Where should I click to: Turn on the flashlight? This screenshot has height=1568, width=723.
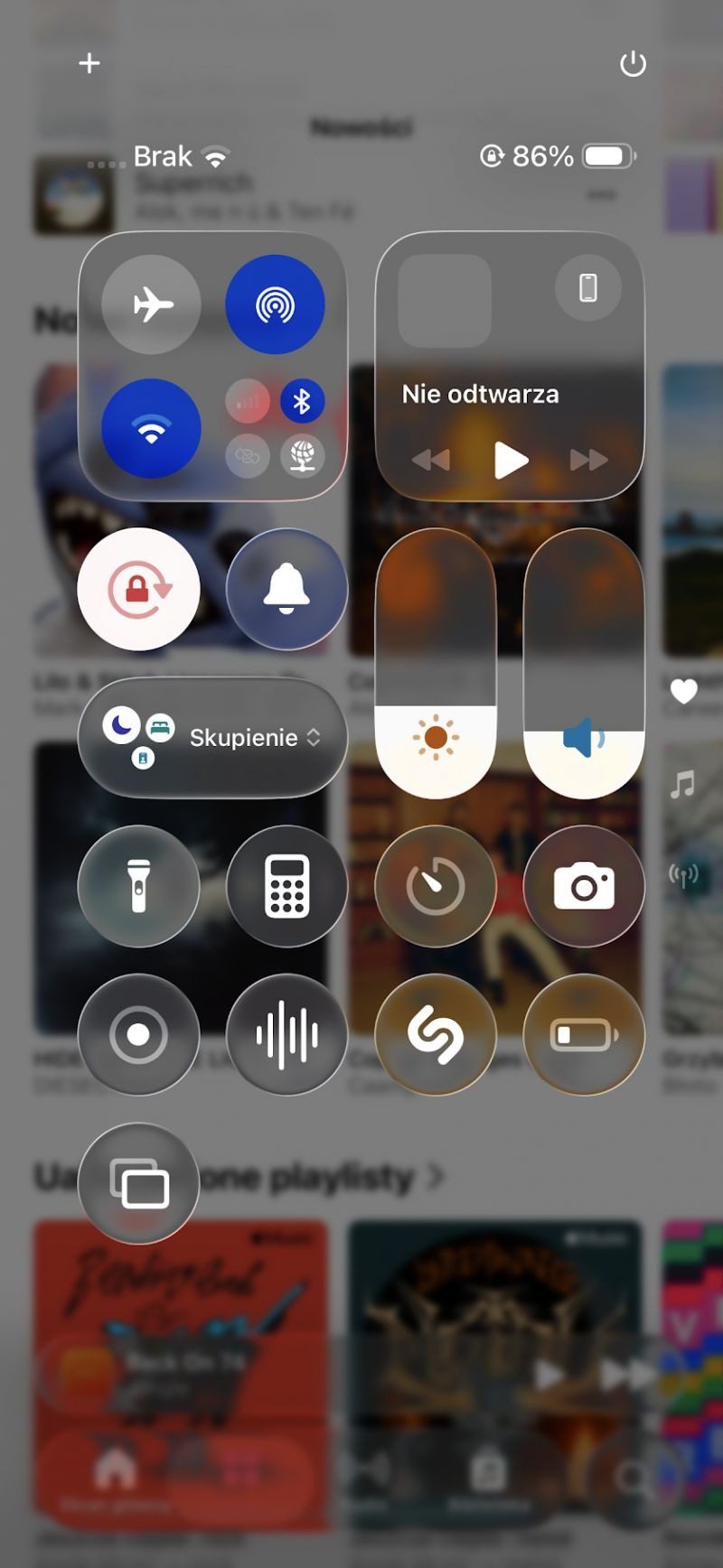point(138,886)
